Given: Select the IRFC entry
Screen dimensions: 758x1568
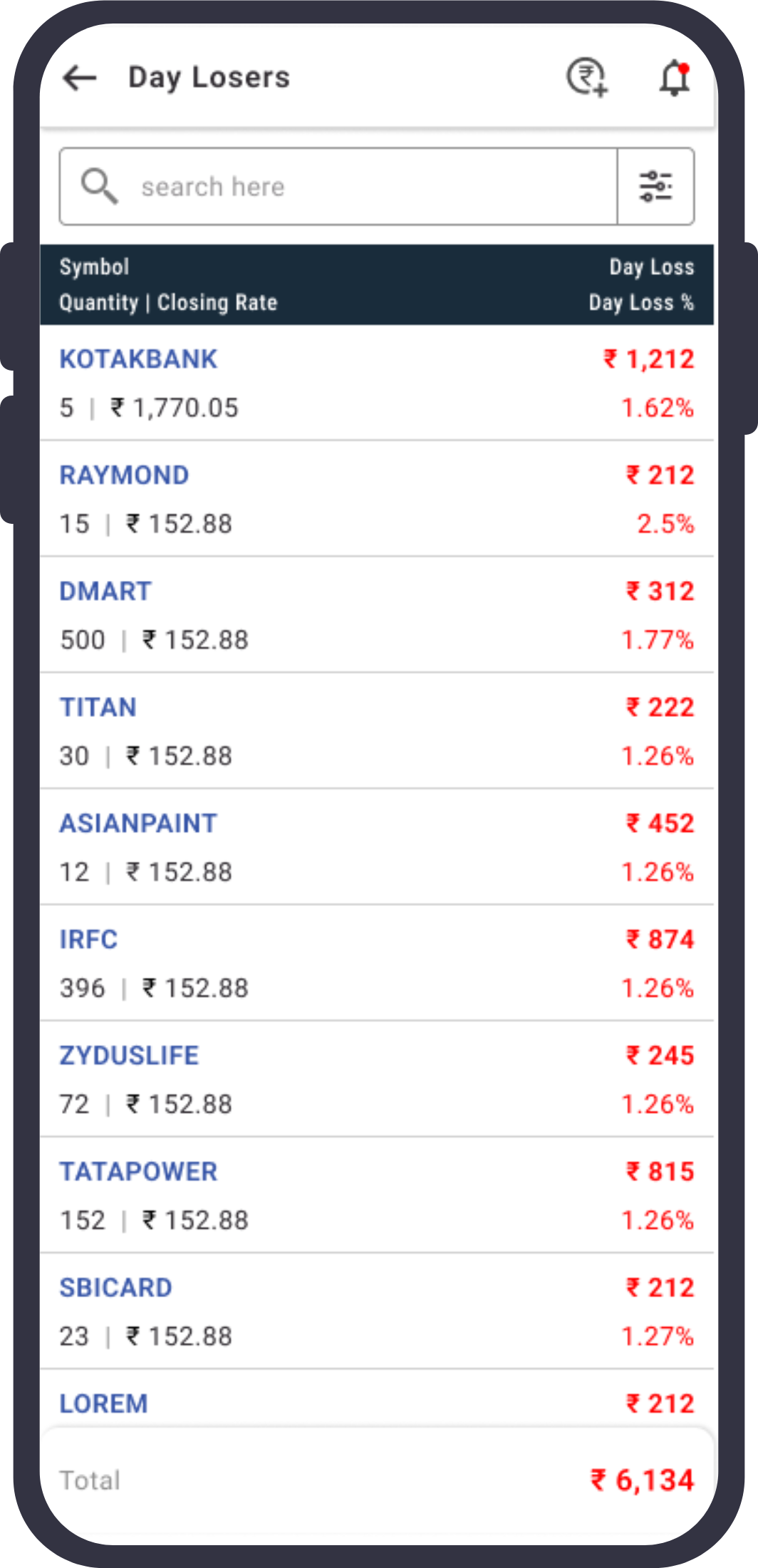Looking at the screenshot, I should pos(377,964).
